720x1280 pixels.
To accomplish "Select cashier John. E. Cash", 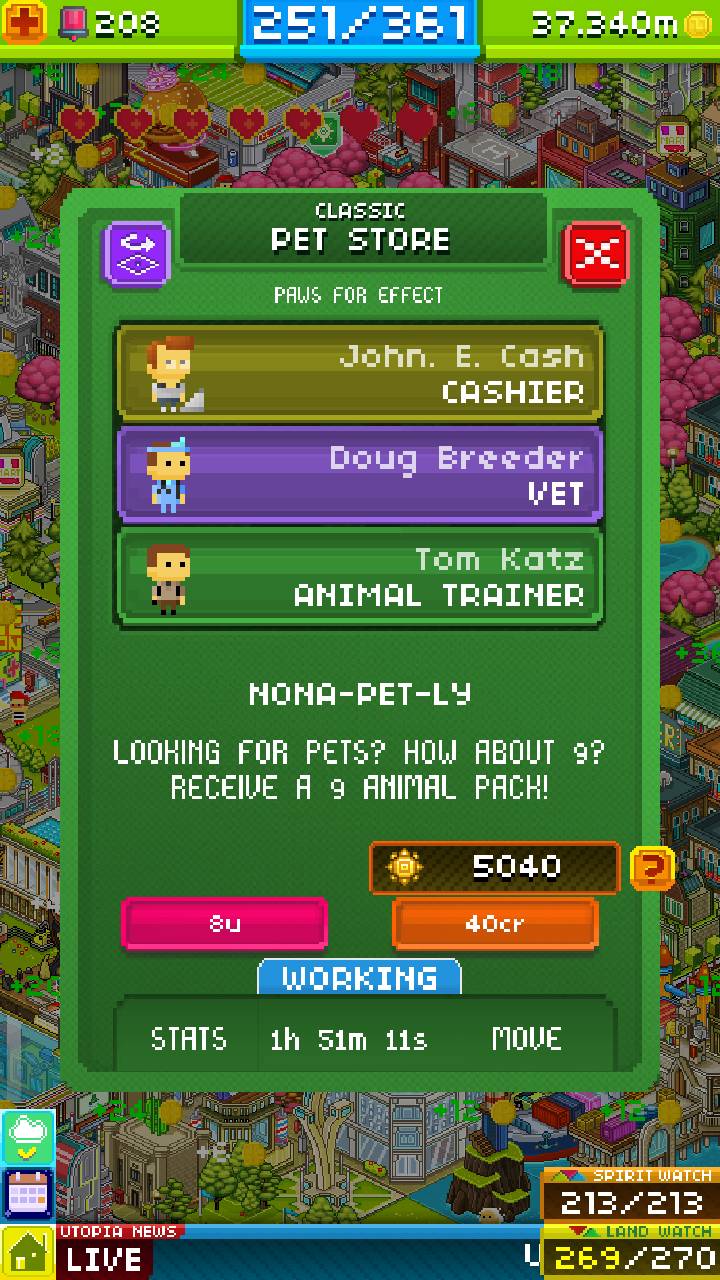I will pos(360,372).
